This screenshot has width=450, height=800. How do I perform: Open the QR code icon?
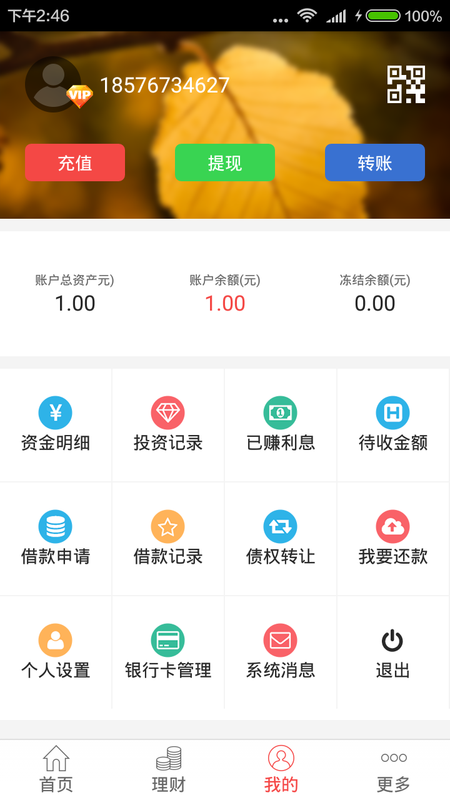pyautogui.click(x=406, y=84)
